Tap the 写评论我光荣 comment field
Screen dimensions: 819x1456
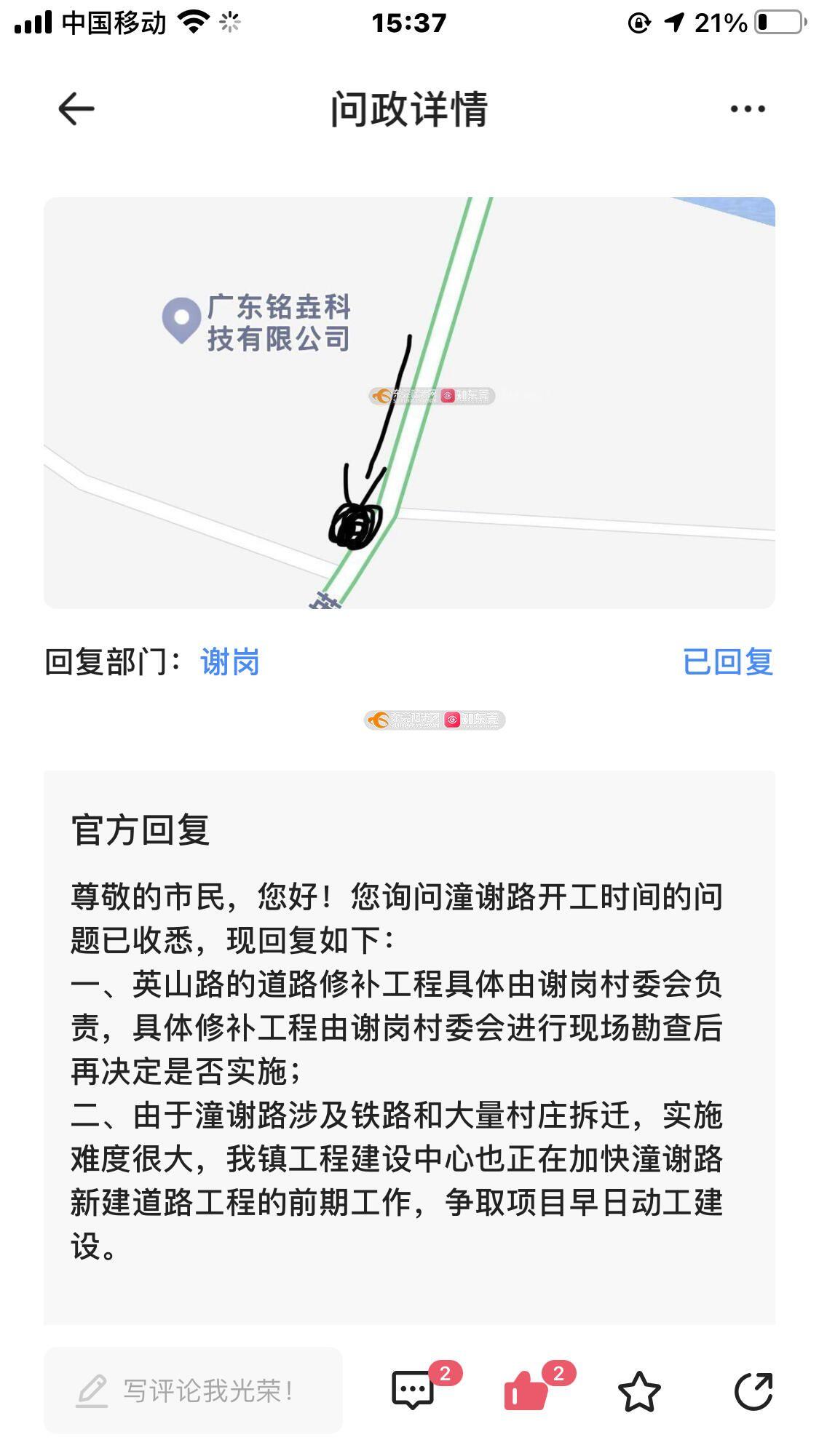tap(193, 1391)
